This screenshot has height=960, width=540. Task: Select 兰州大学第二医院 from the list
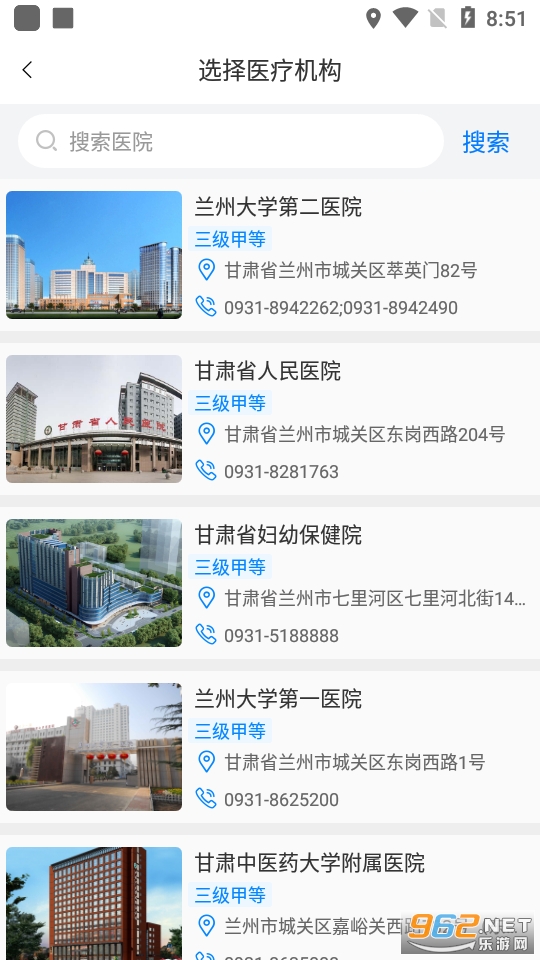[270, 255]
